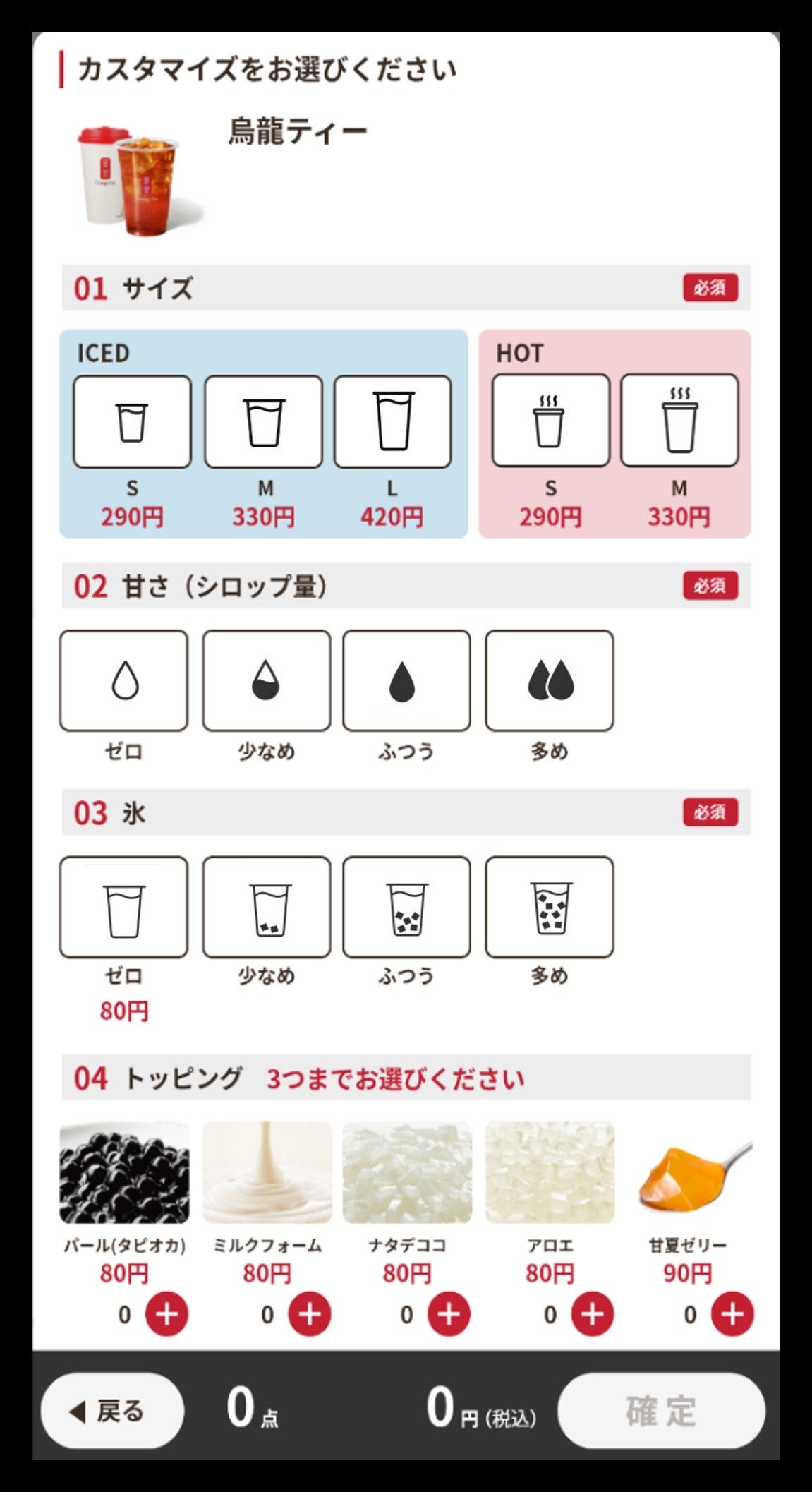The image size is (812, 1492).
Task: Add one アロエ topping
Action: point(592,1314)
